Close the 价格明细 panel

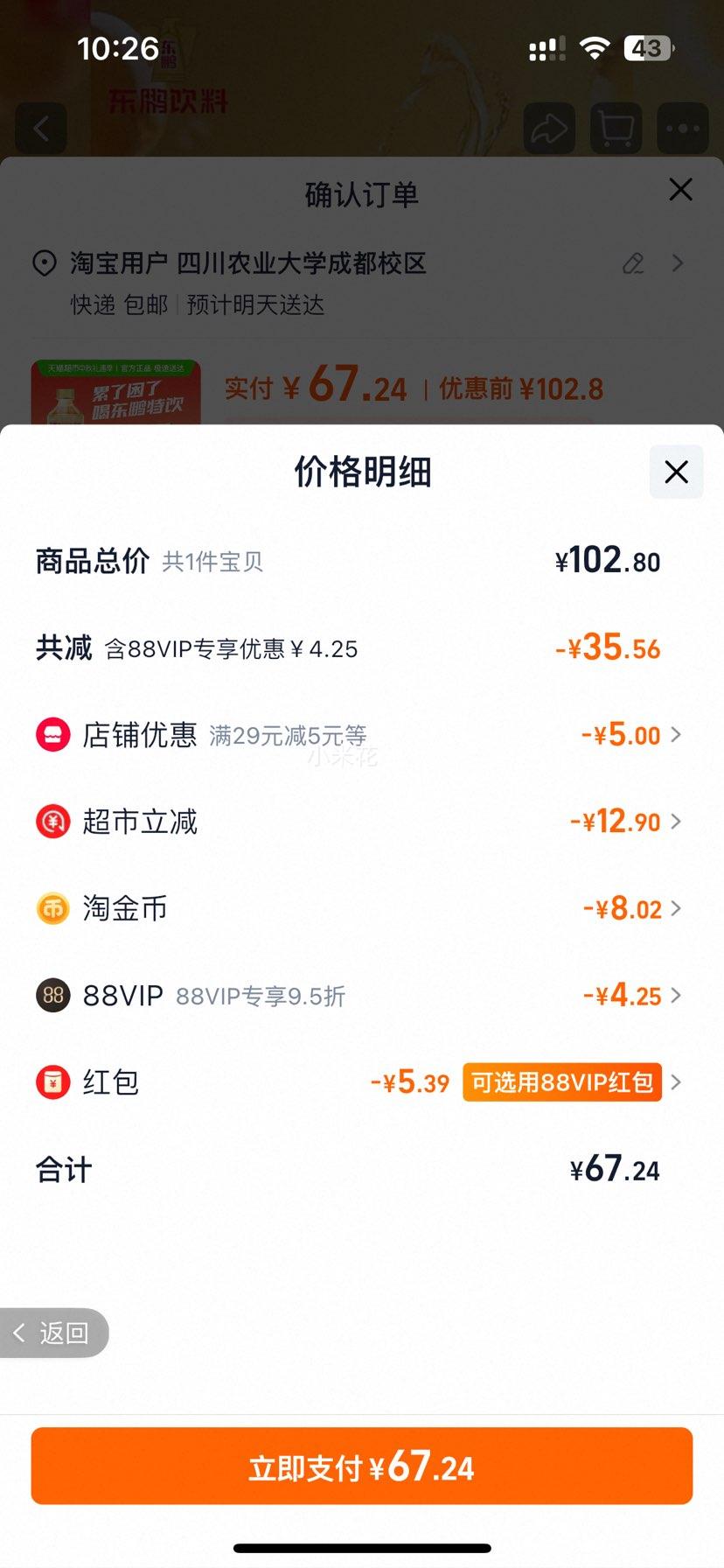pos(675,472)
